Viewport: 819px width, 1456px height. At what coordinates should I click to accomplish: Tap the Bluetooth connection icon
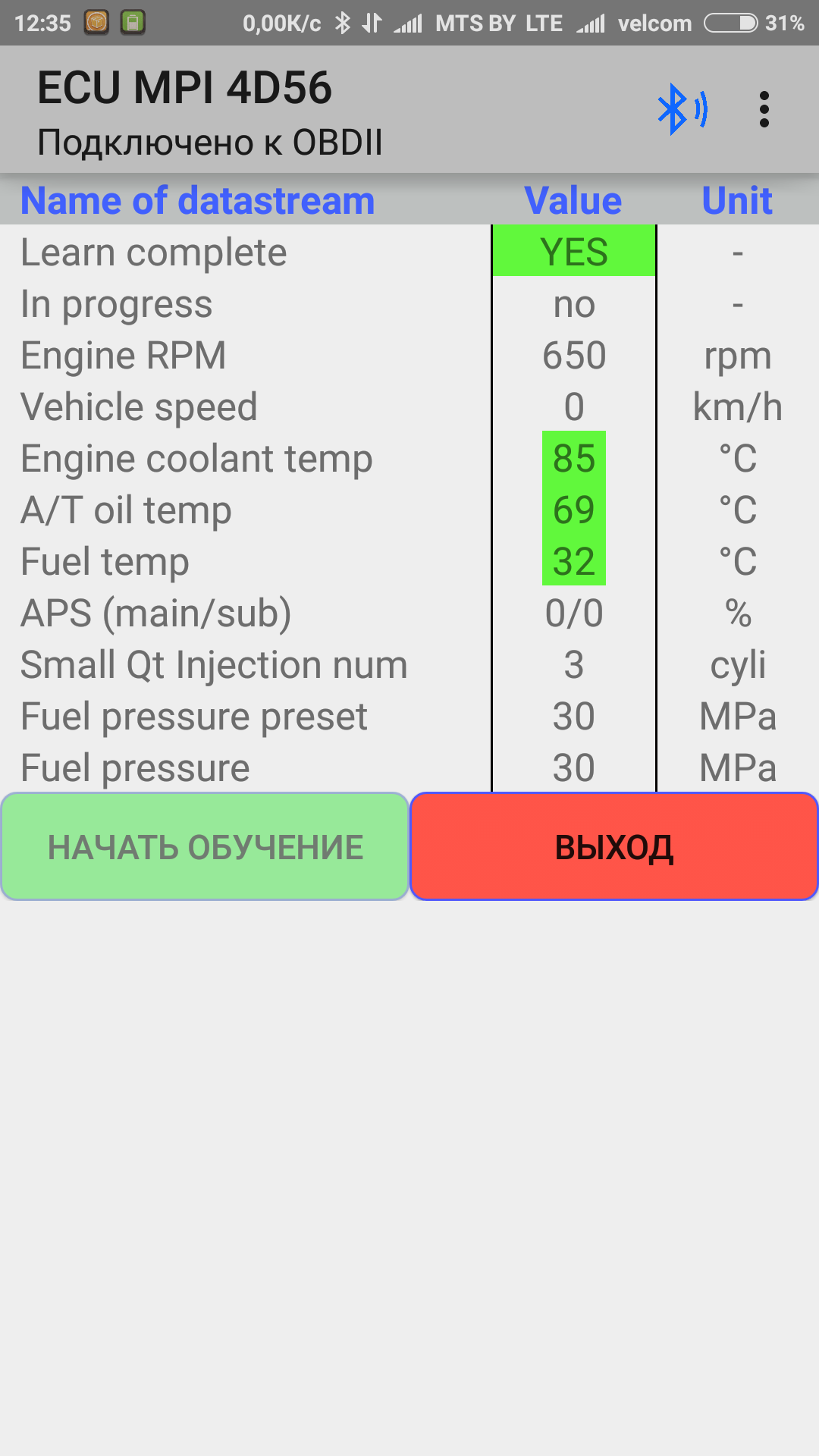pyautogui.click(x=682, y=110)
